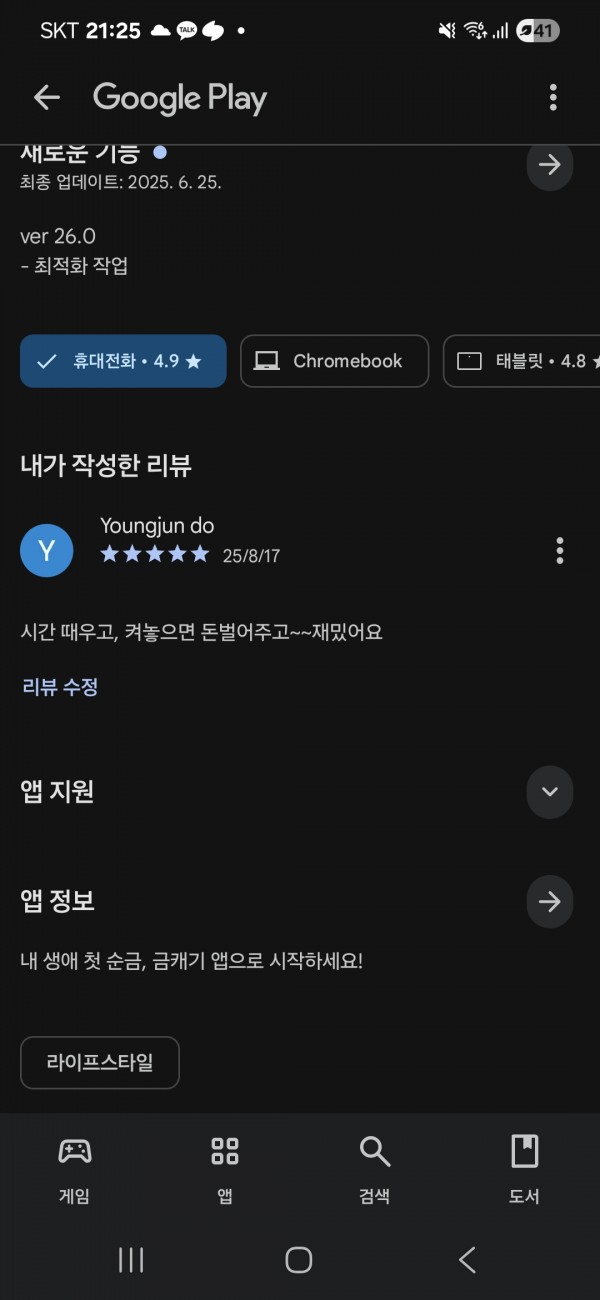Expand the 앱 지원 section
The height and width of the screenshot is (1300, 600).
(x=549, y=792)
